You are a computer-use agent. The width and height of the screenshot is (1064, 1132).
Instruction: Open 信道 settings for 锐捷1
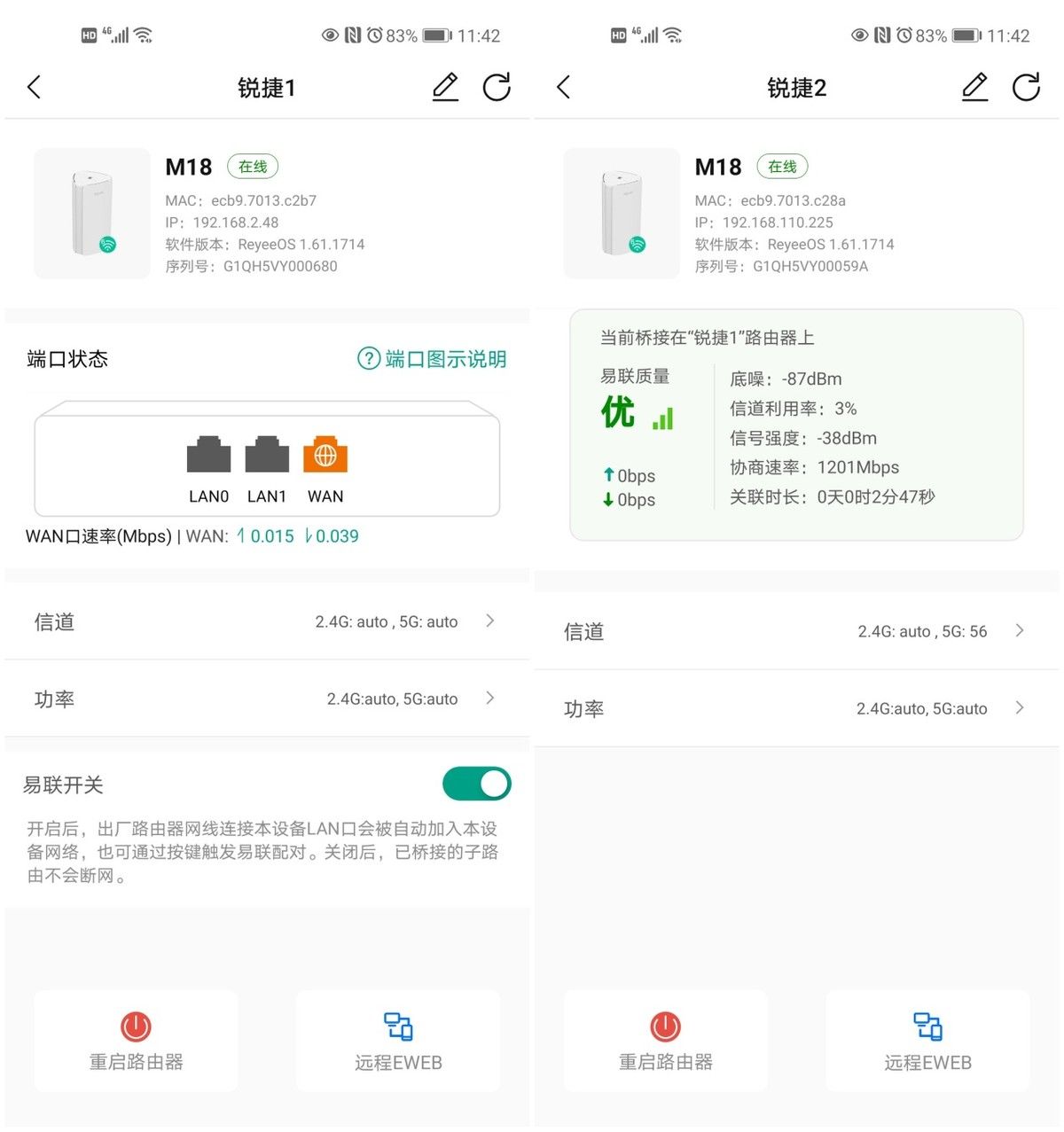tap(266, 621)
